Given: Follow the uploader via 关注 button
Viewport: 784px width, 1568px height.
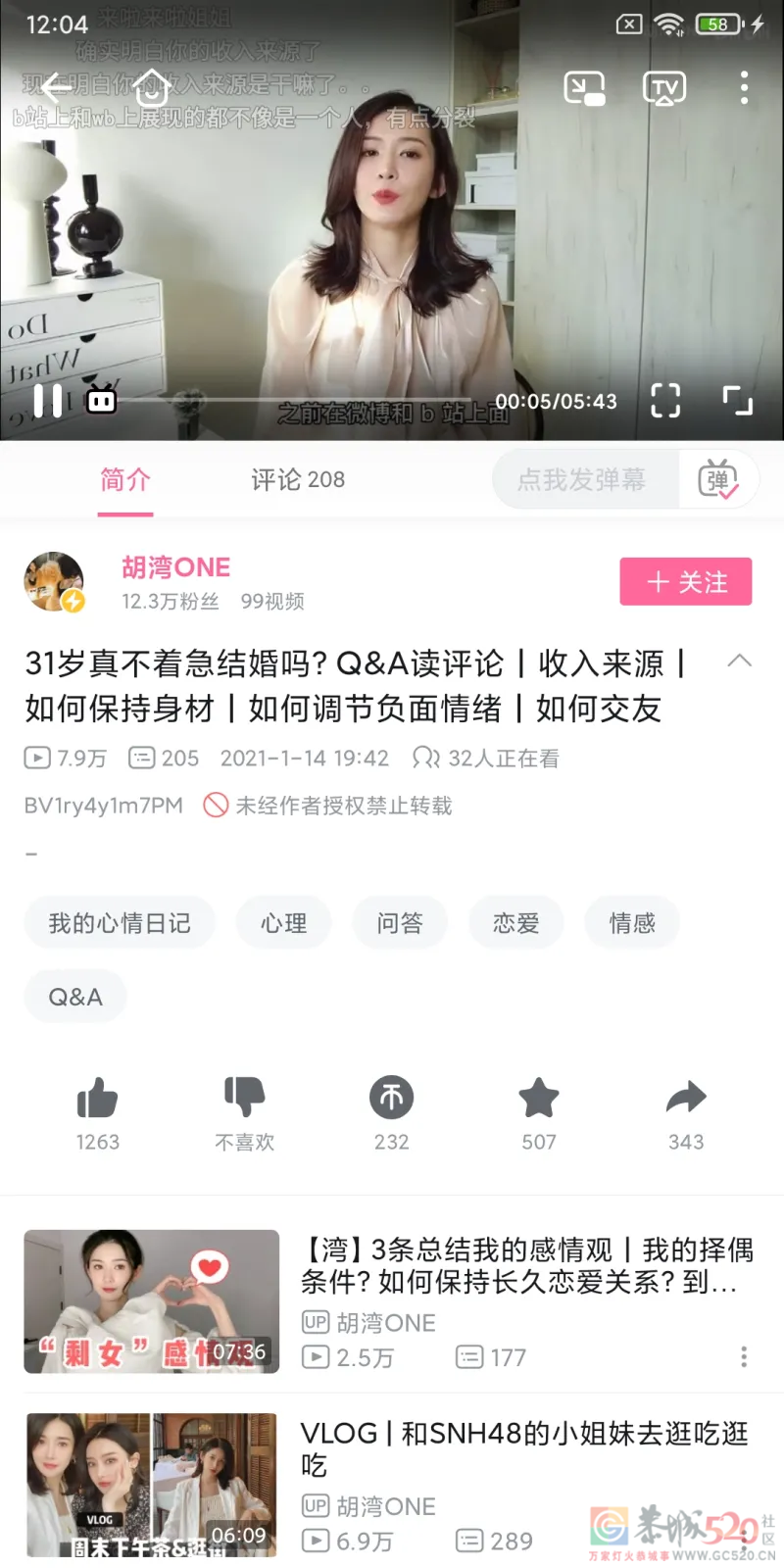Looking at the screenshot, I should pyautogui.click(x=685, y=581).
